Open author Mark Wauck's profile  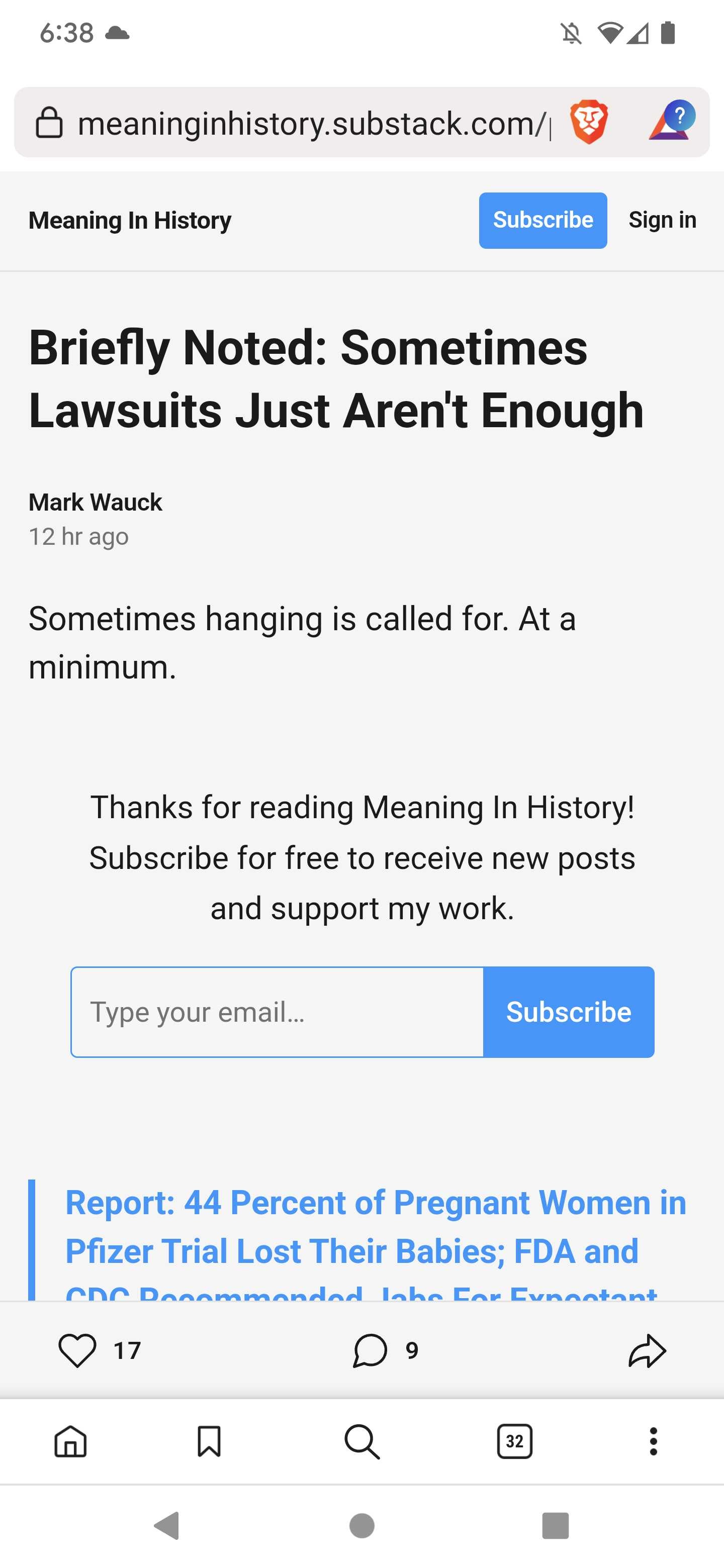pos(95,502)
